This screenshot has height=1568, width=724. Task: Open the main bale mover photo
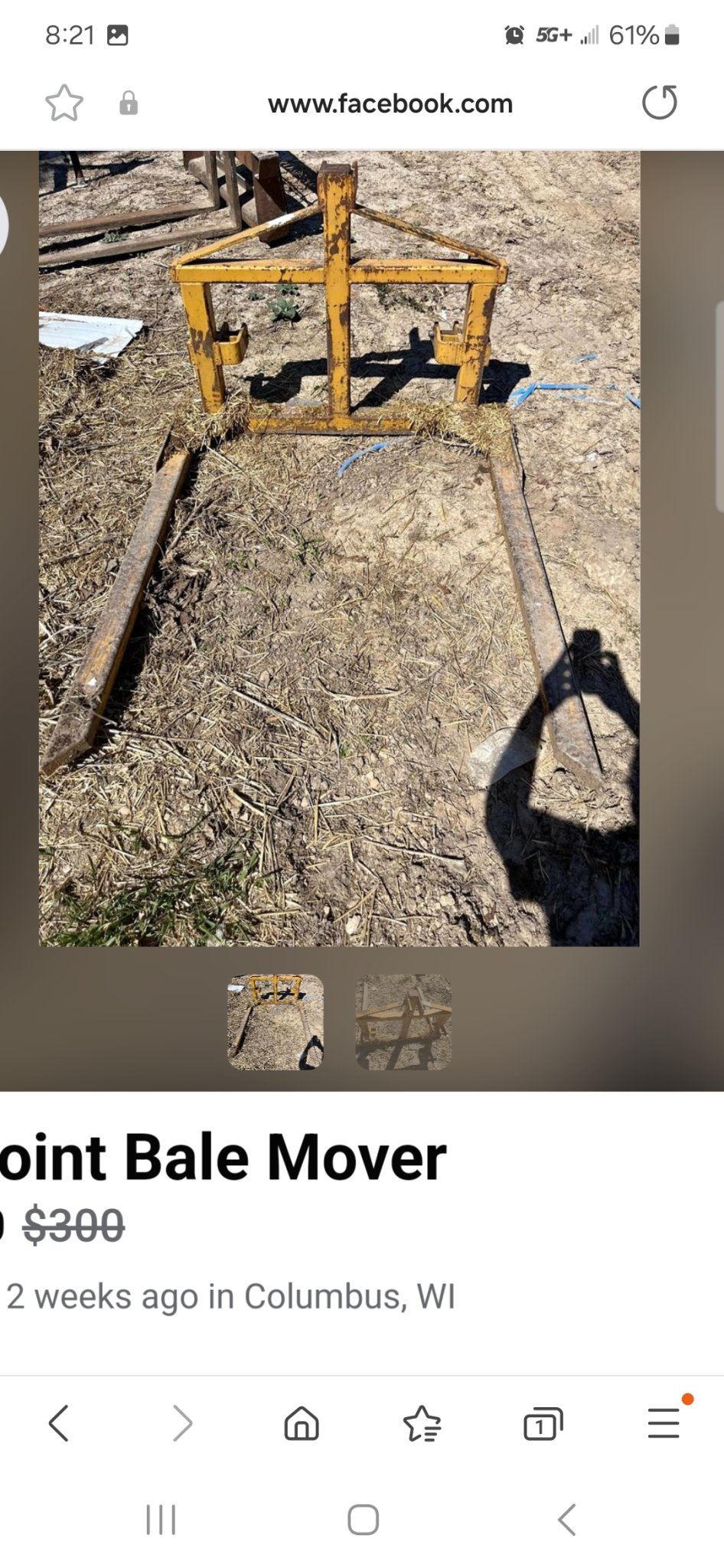click(339, 548)
